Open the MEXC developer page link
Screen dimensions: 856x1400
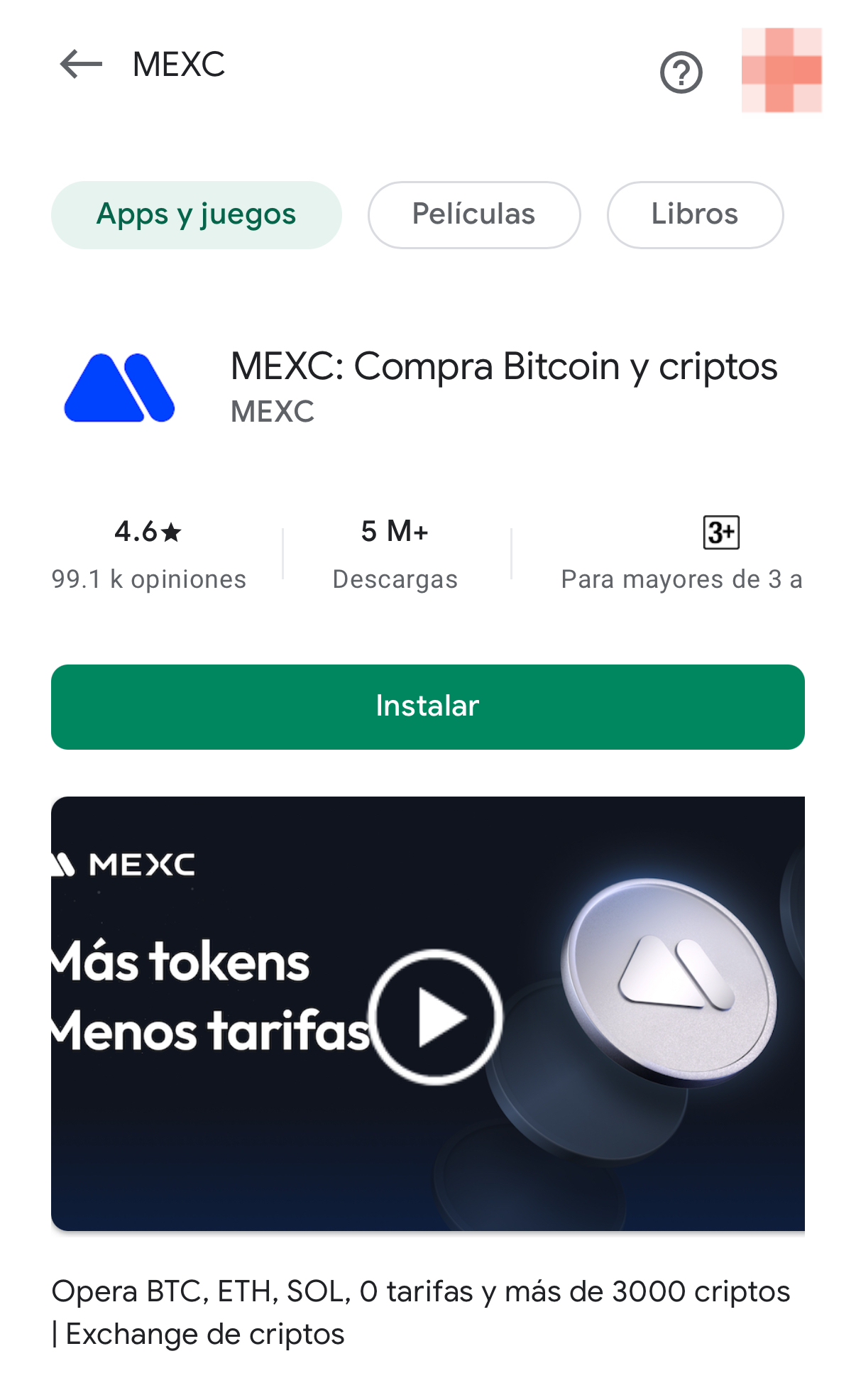pos(273,412)
